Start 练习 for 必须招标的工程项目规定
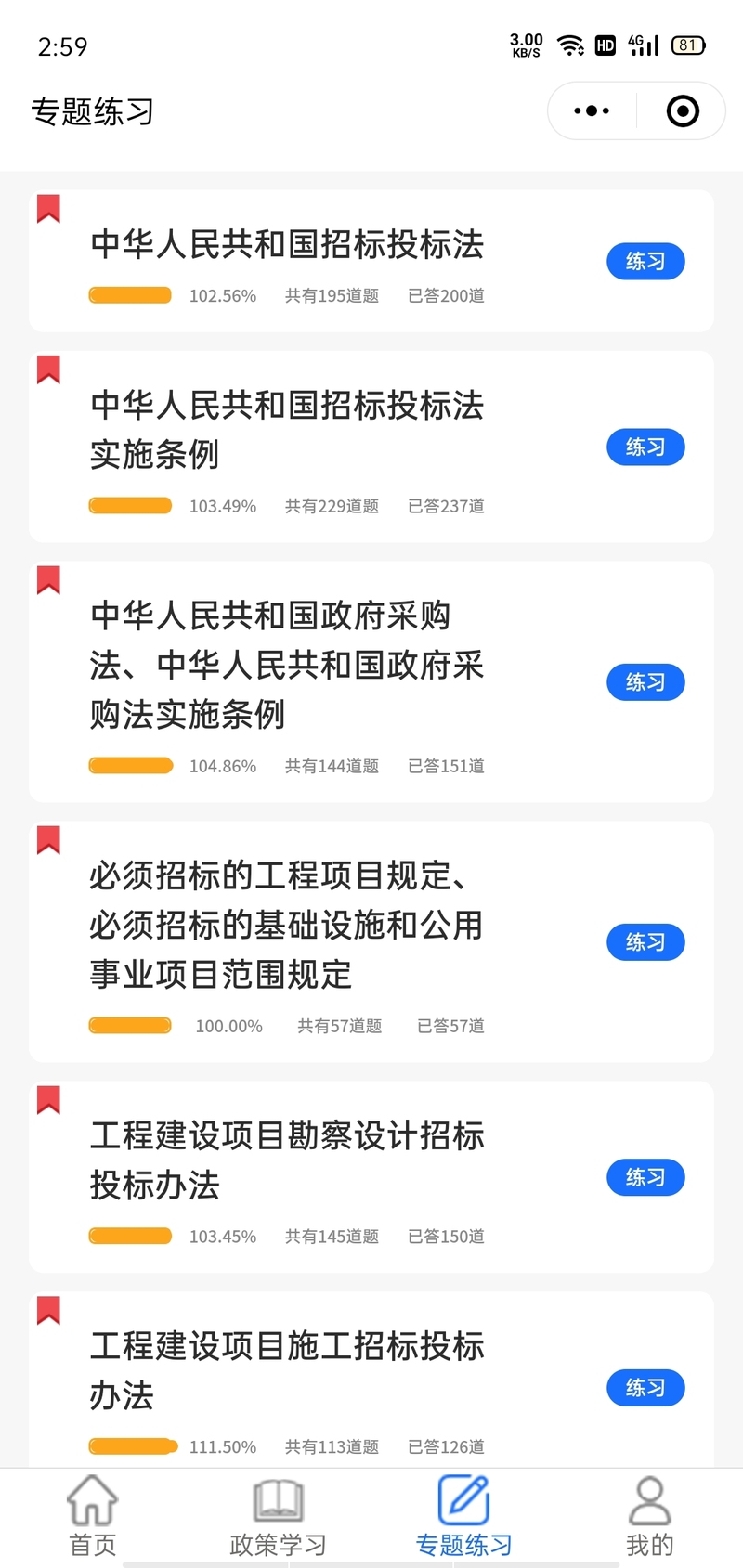This screenshot has width=743, height=1568. click(x=645, y=942)
